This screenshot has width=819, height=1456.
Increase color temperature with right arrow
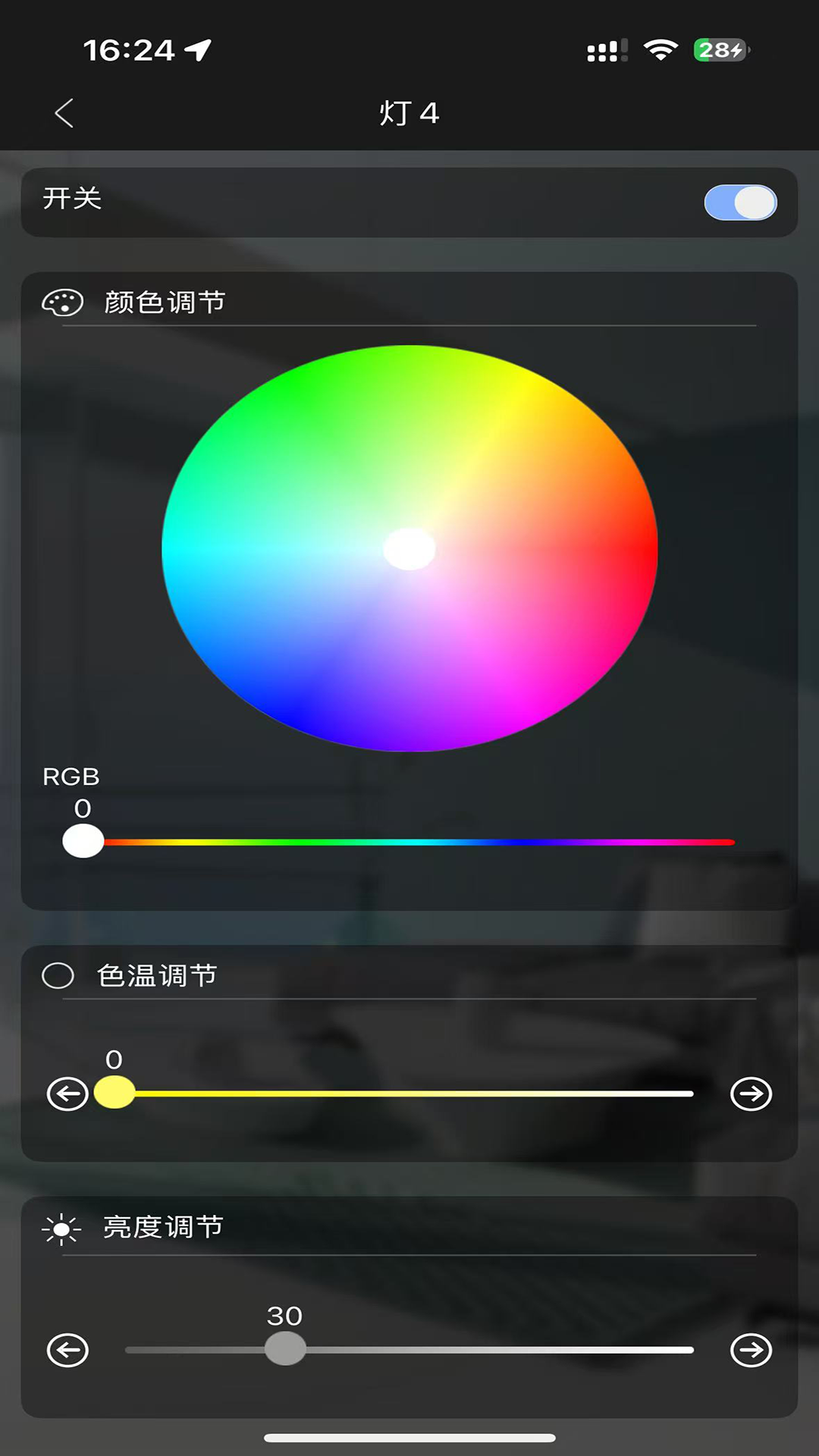[751, 1094]
